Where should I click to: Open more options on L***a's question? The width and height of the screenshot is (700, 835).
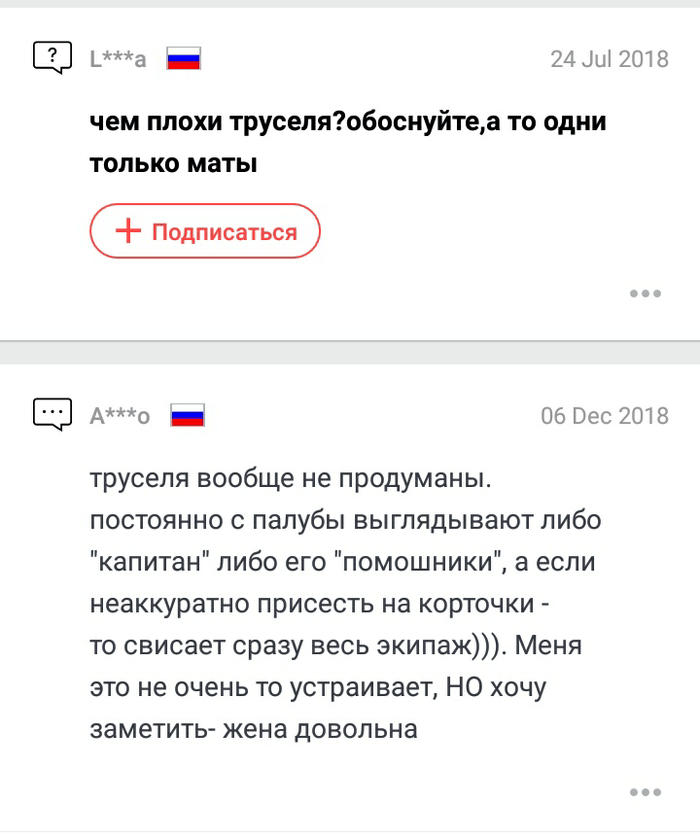point(645,293)
